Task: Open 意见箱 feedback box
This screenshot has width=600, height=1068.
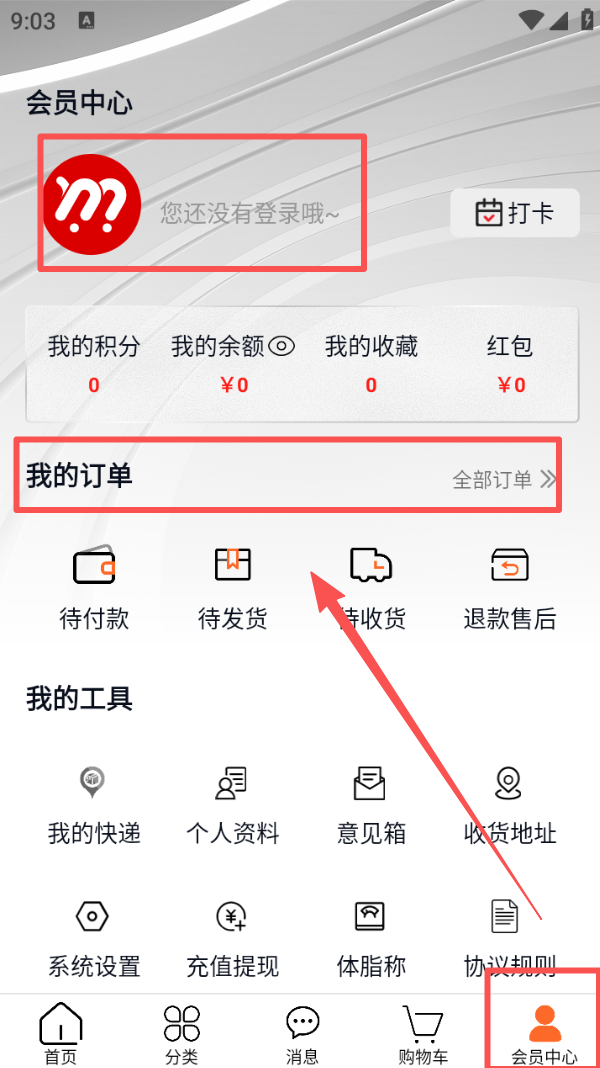Action: (x=371, y=803)
